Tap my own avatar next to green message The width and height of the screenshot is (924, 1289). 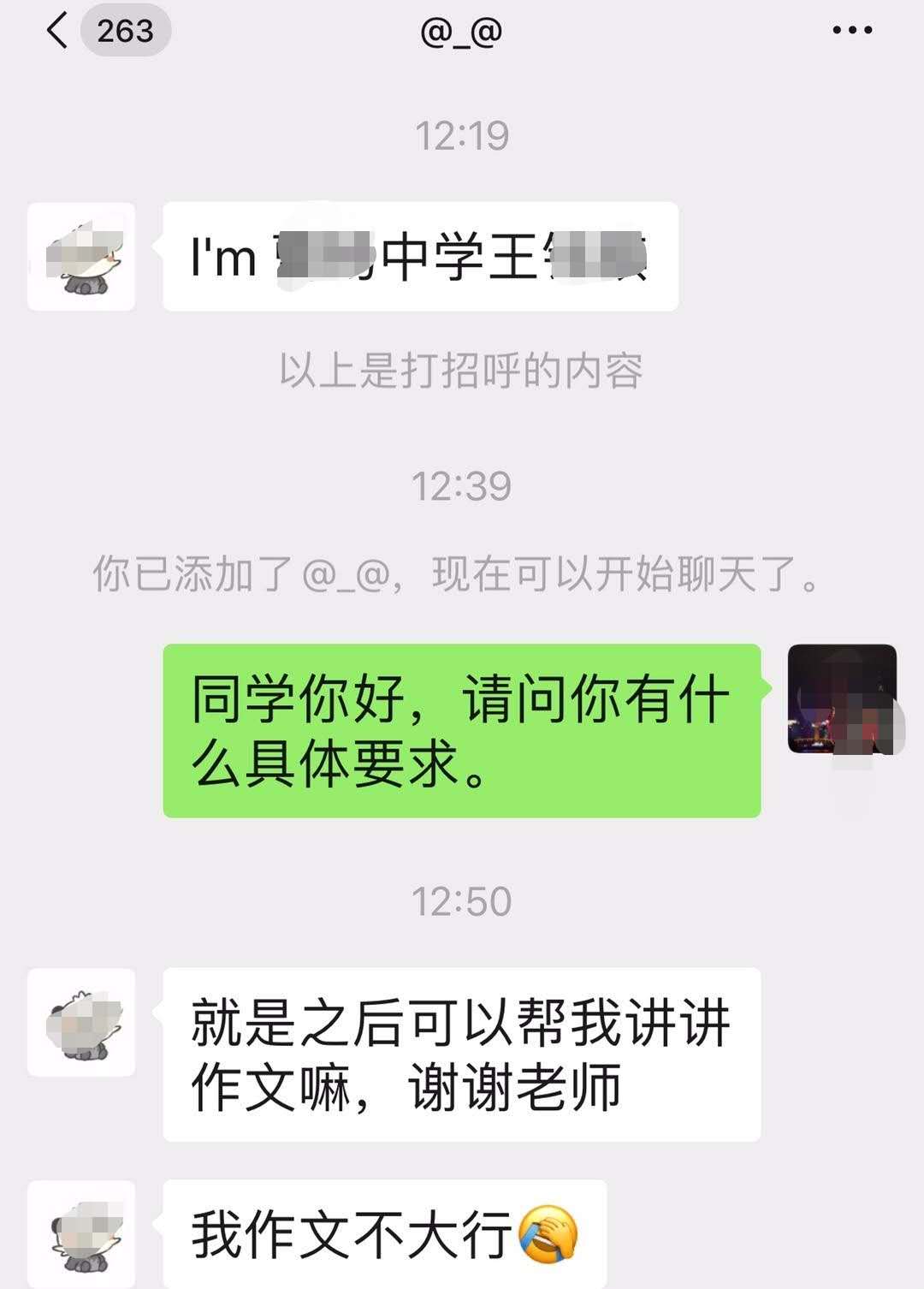pyautogui.click(x=842, y=699)
